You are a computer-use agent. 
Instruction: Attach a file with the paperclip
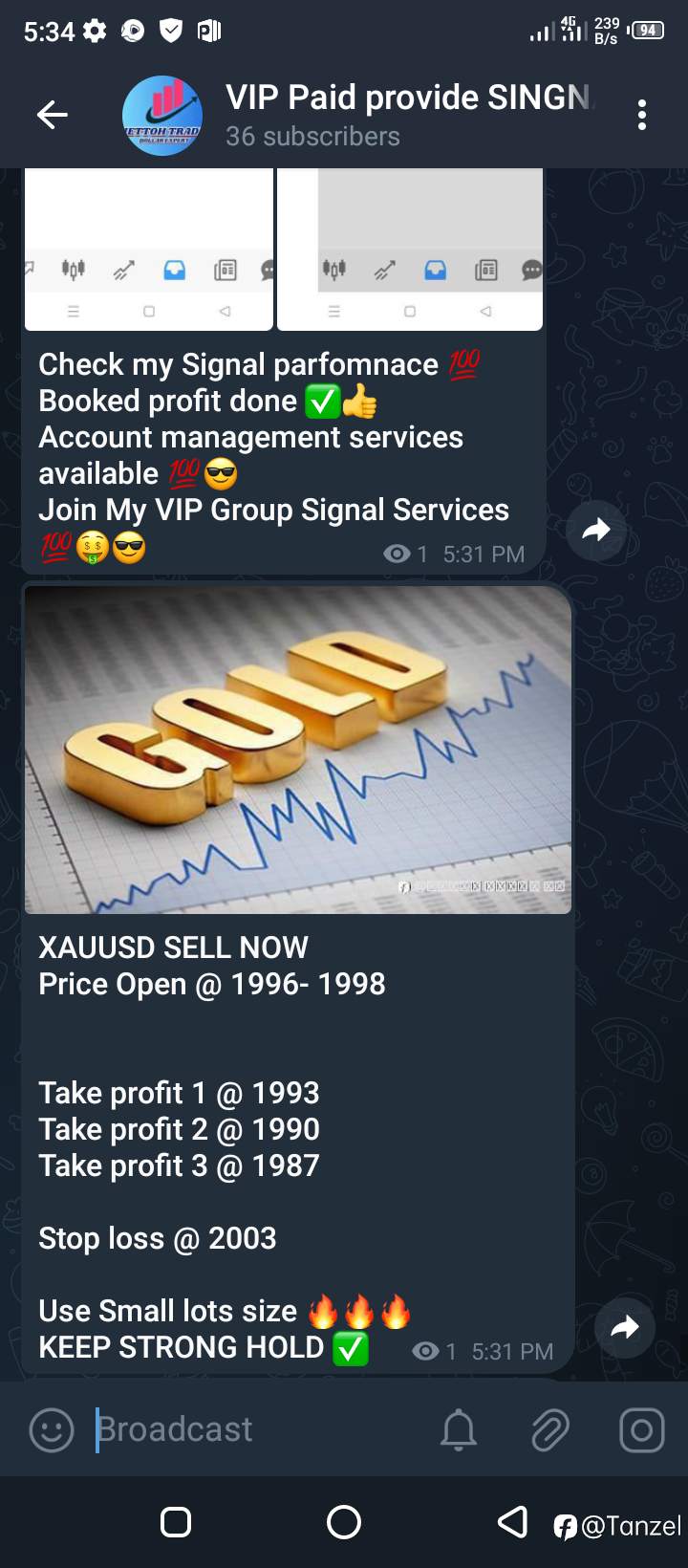pyautogui.click(x=550, y=1430)
